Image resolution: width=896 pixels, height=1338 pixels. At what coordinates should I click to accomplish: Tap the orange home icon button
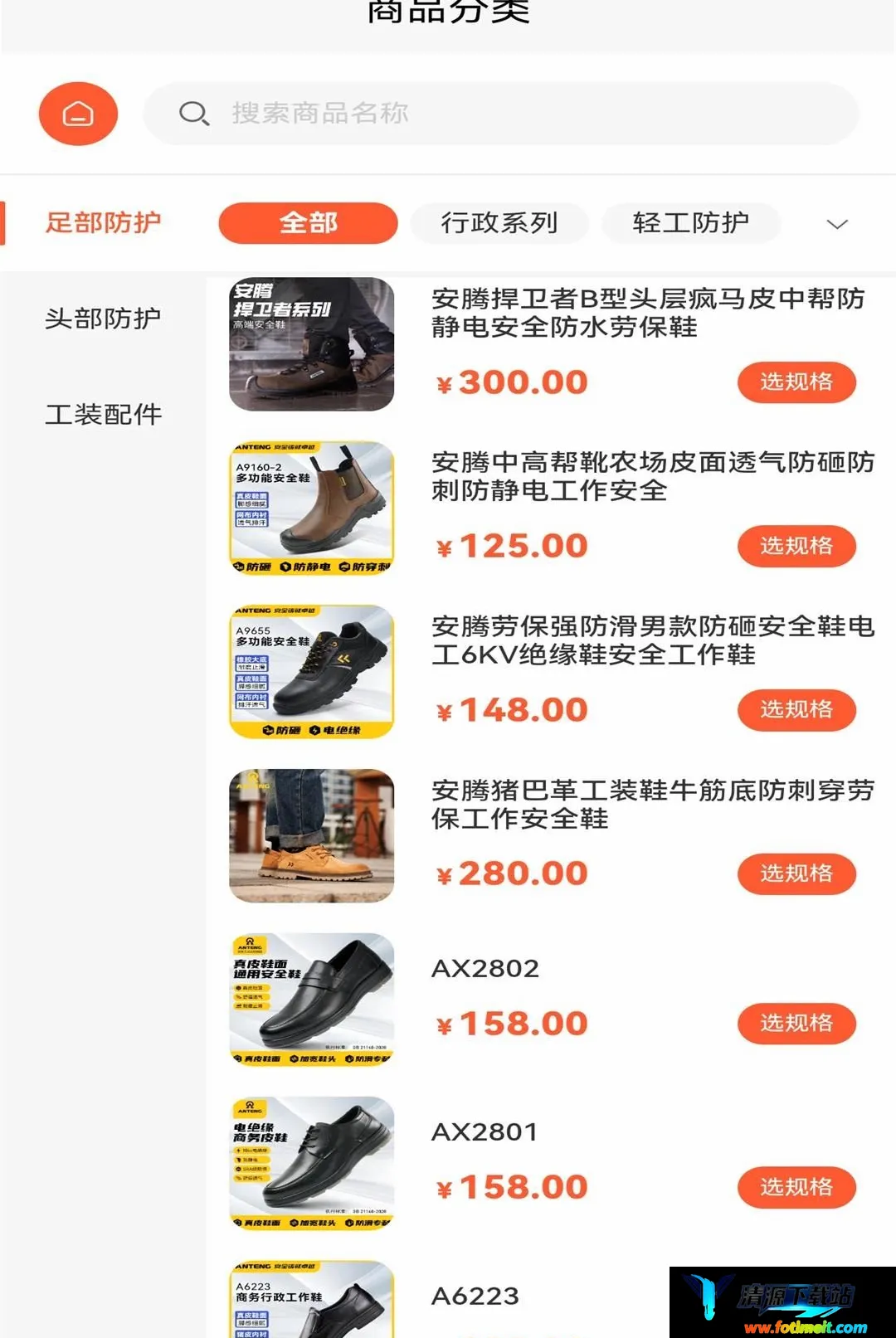click(78, 114)
